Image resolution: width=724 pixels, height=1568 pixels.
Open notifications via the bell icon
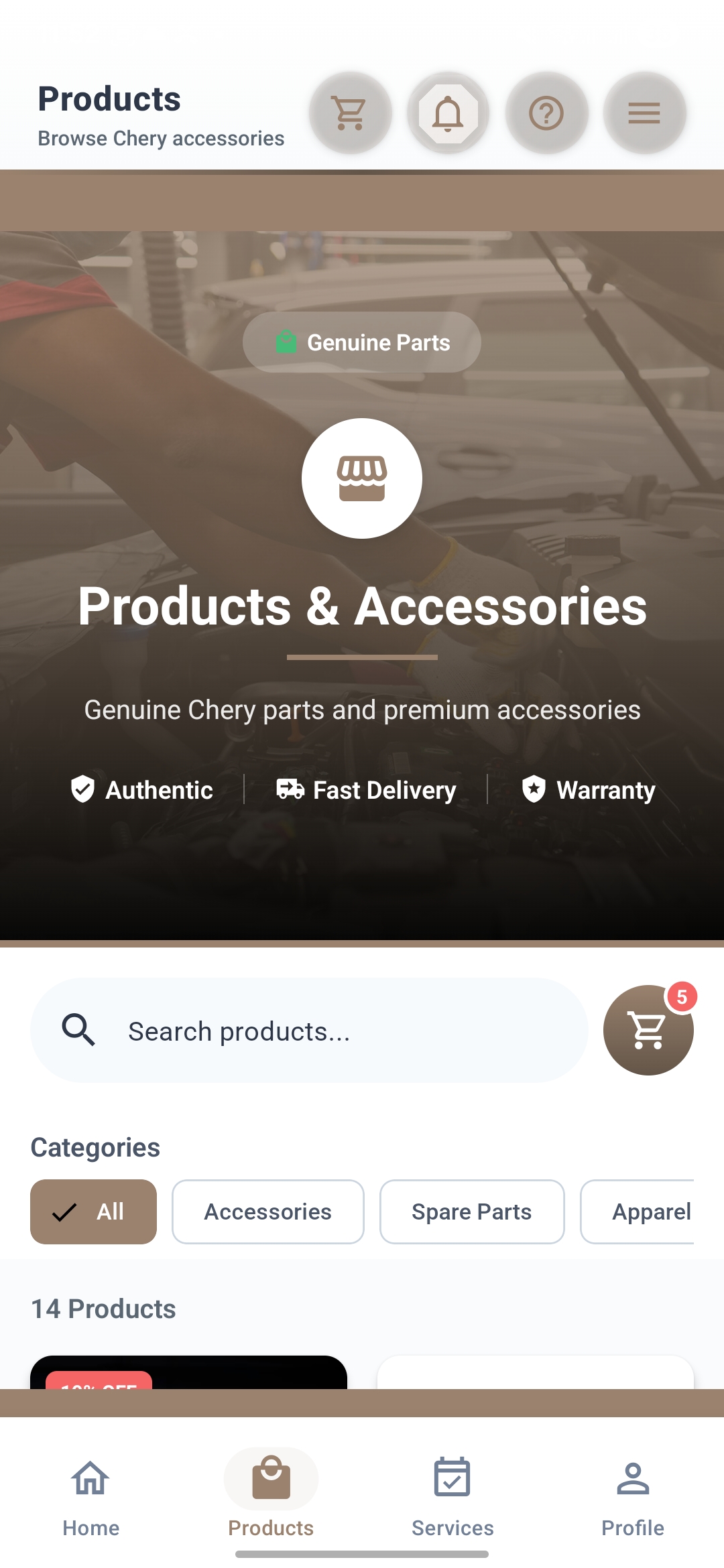[x=448, y=113]
